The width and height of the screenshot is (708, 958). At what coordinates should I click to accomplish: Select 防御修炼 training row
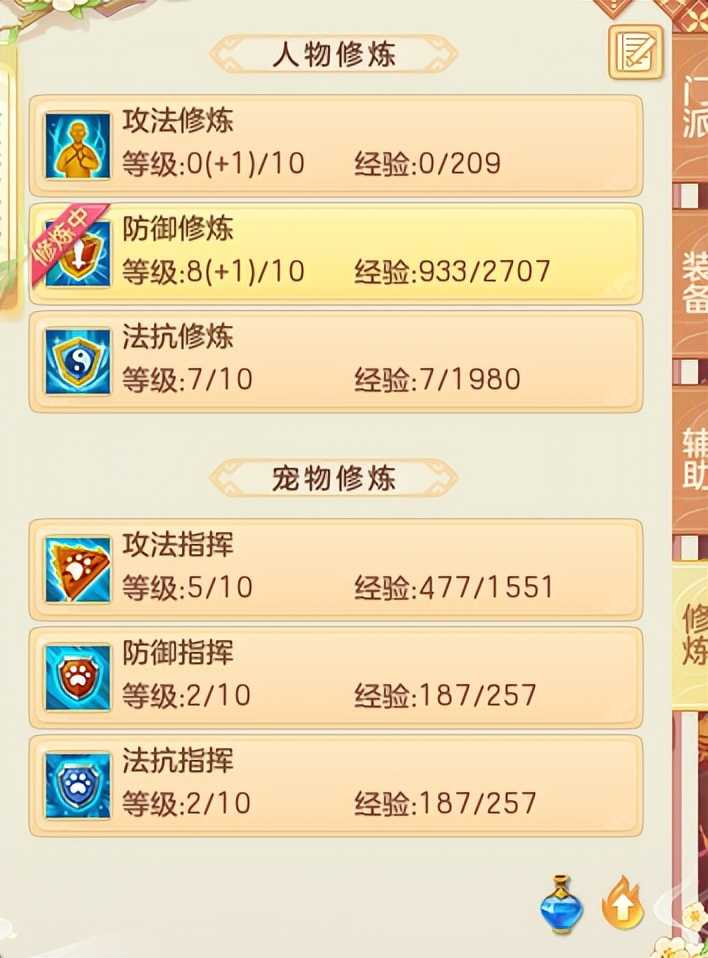pyautogui.click(x=336, y=254)
